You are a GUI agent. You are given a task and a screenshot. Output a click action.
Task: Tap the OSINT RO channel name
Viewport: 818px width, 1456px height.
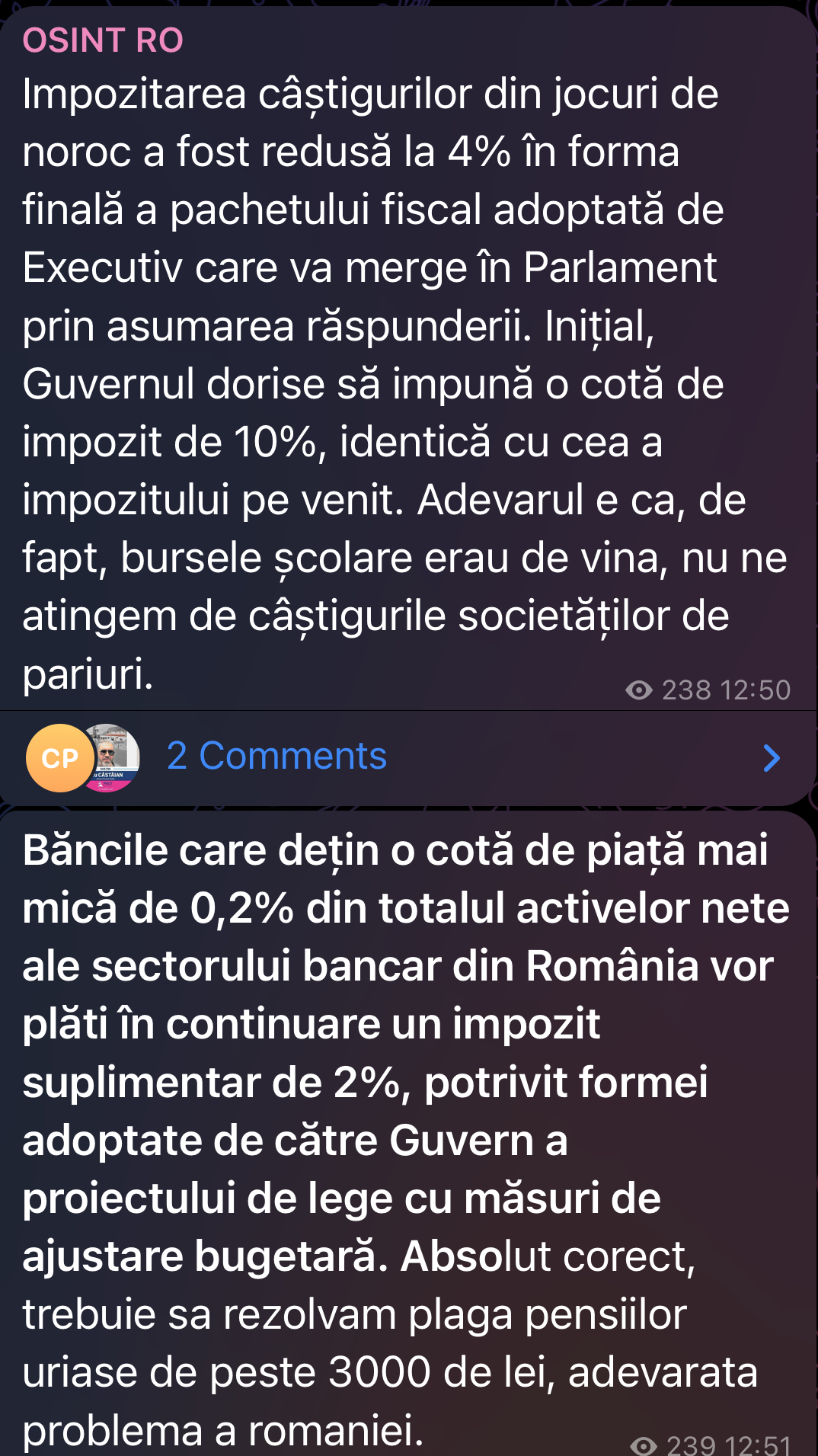(103, 40)
